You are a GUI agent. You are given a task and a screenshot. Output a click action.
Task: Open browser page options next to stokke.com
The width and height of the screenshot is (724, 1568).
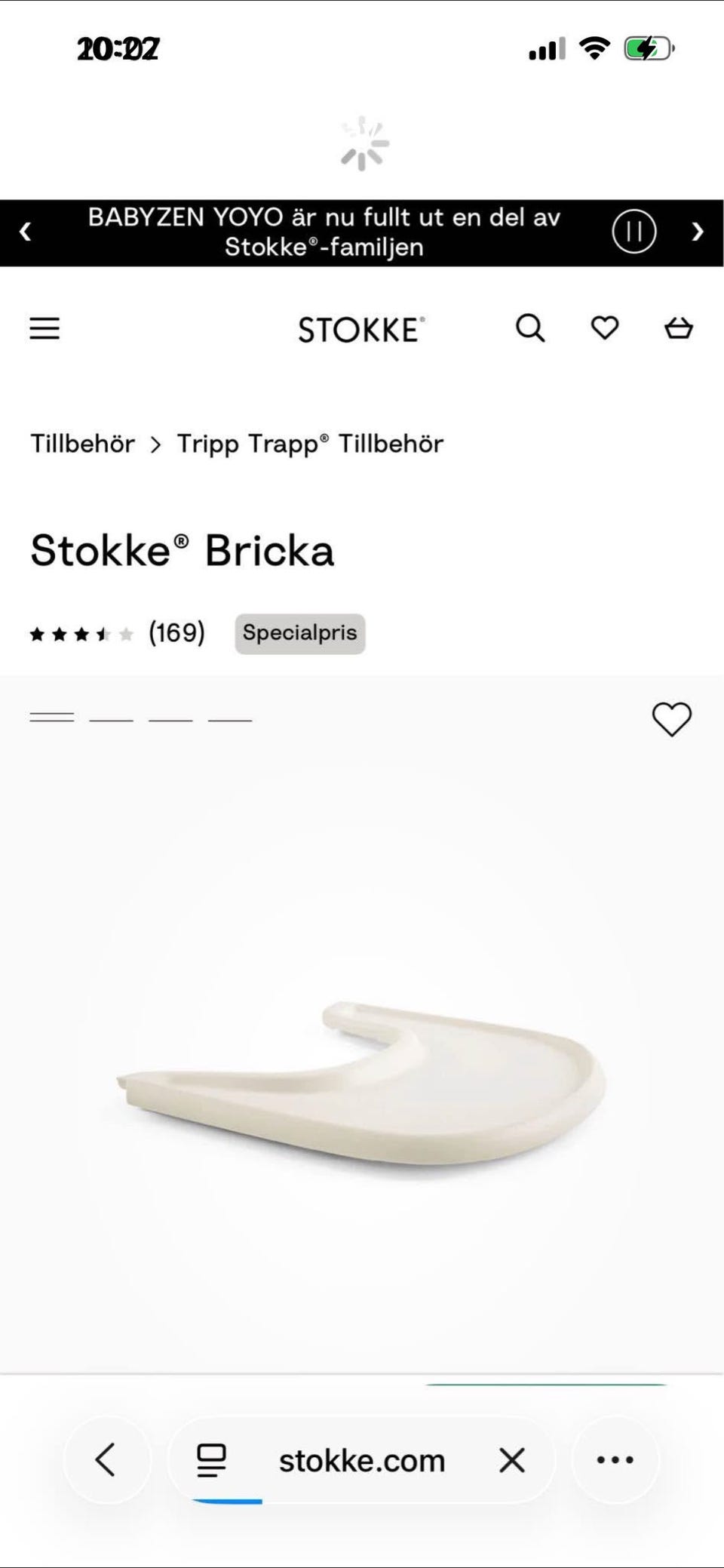(211, 1459)
